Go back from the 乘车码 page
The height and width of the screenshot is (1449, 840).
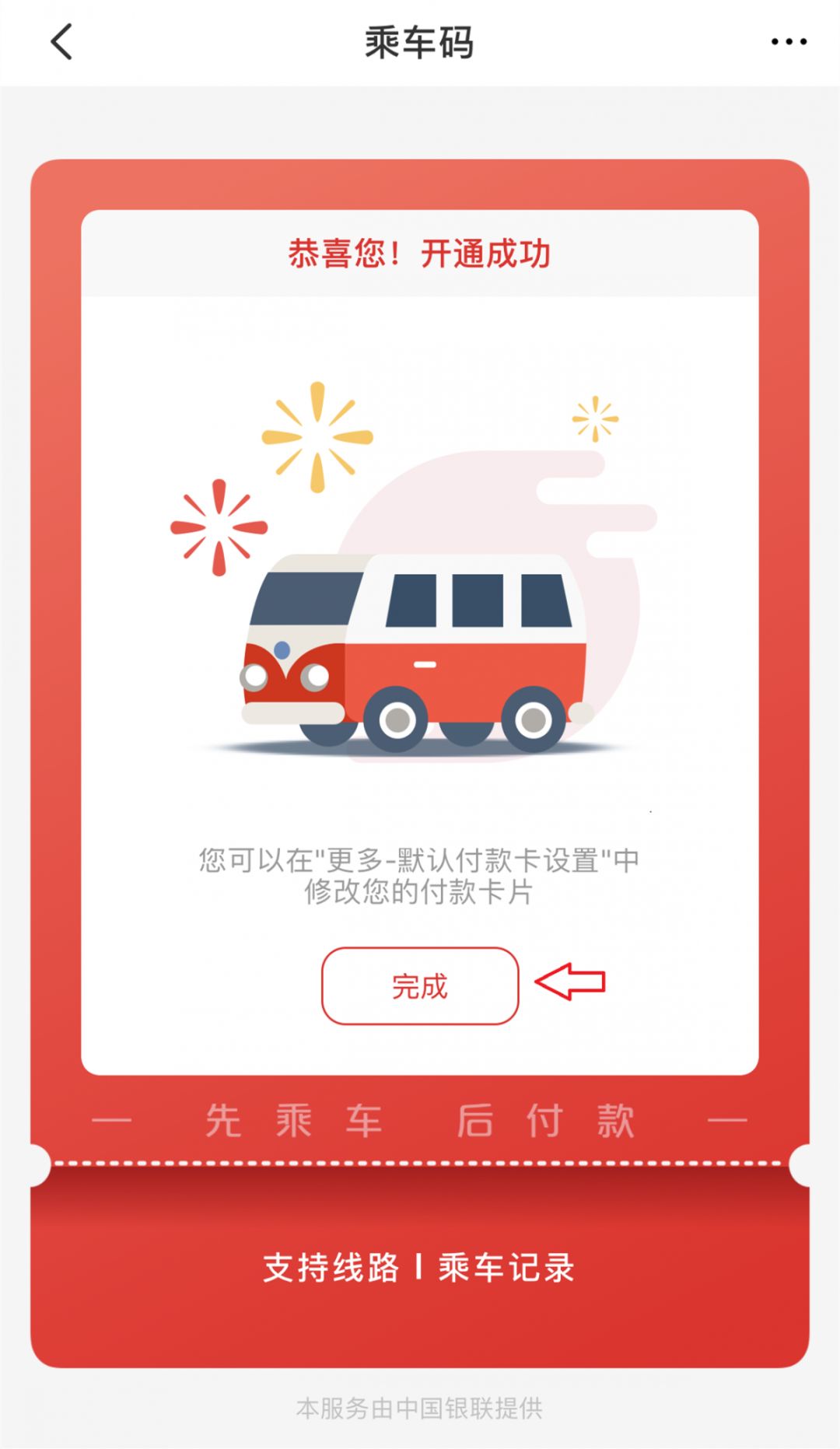tap(61, 42)
